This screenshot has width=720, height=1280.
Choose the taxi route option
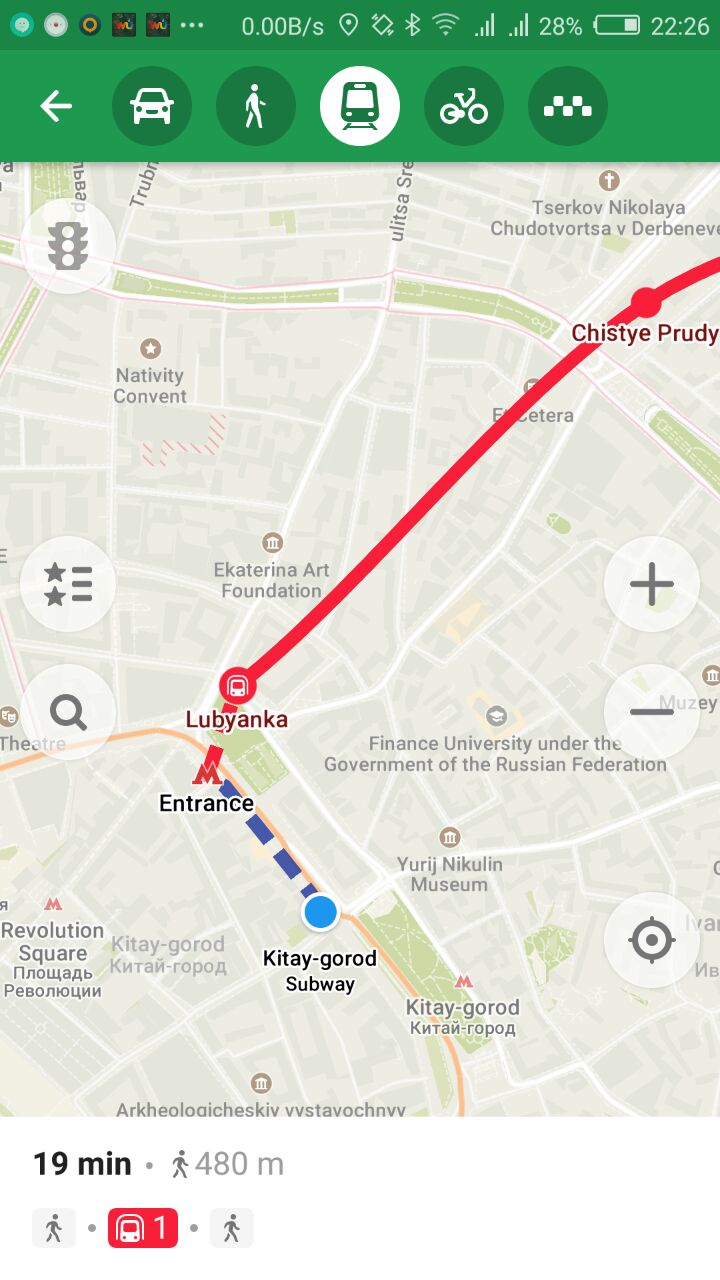click(x=568, y=106)
